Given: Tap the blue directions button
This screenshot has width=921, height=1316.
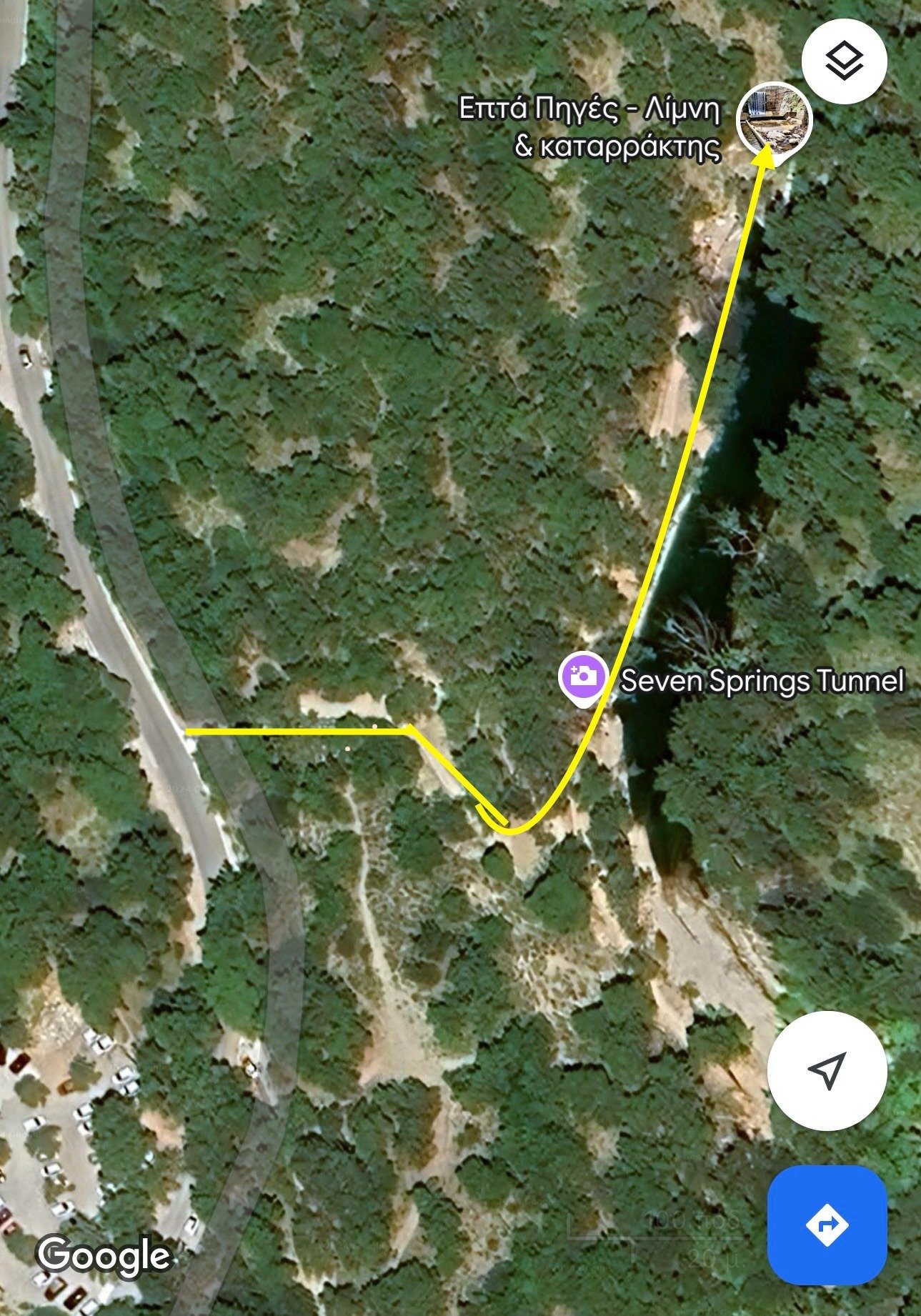Looking at the screenshot, I should pos(827,1225).
